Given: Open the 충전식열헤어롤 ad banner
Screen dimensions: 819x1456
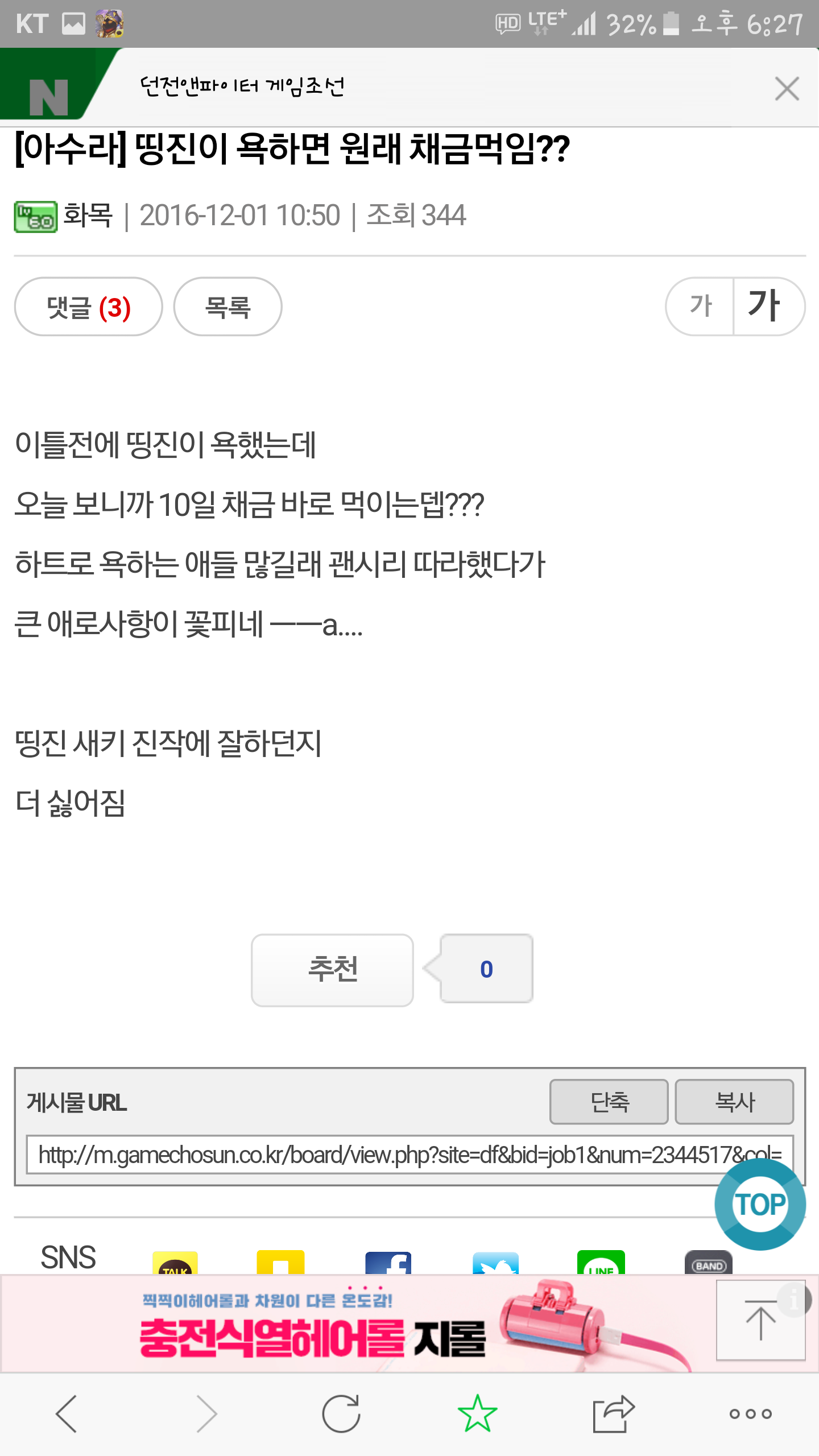Looking at the screenshot, I should [x=358, y=1323].
